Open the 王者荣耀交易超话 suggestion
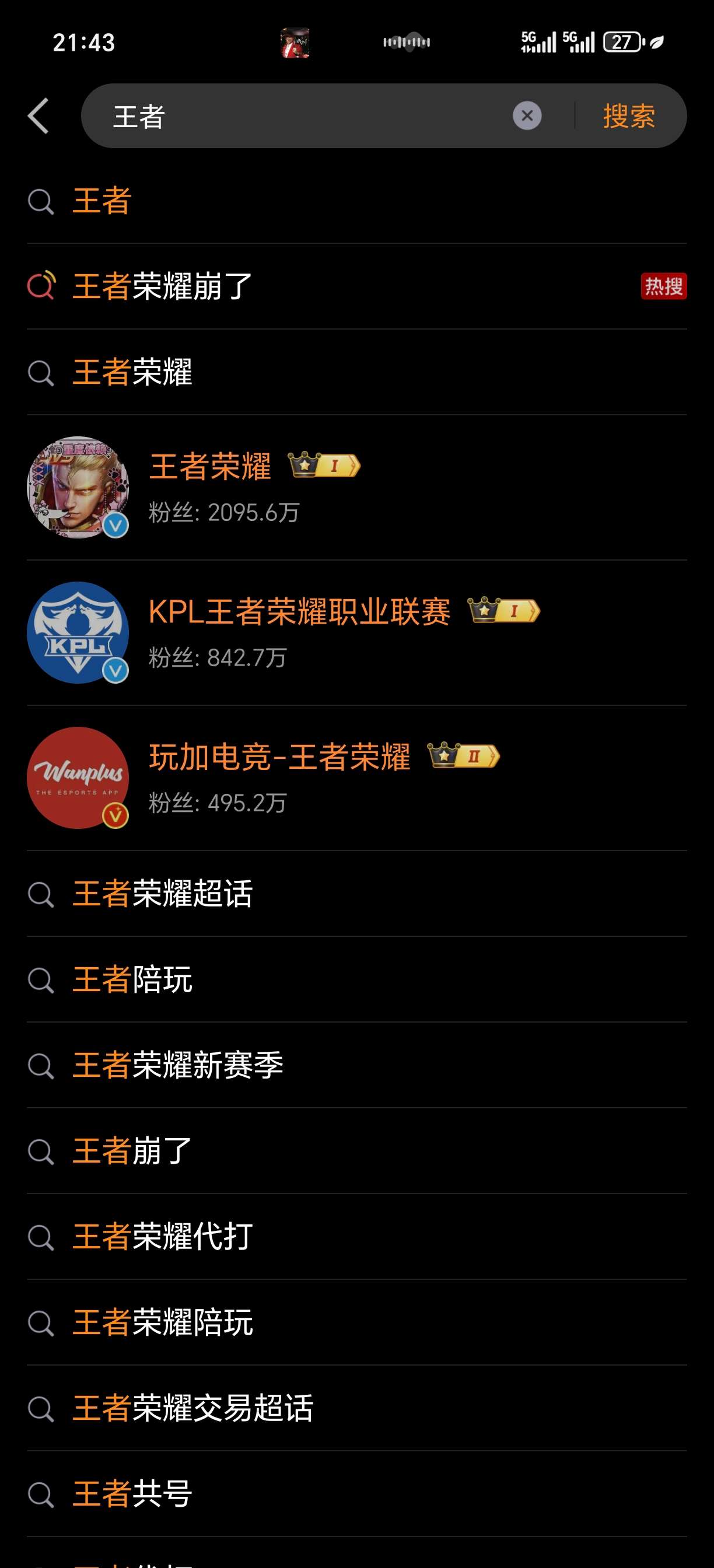 pos(193,1409)
